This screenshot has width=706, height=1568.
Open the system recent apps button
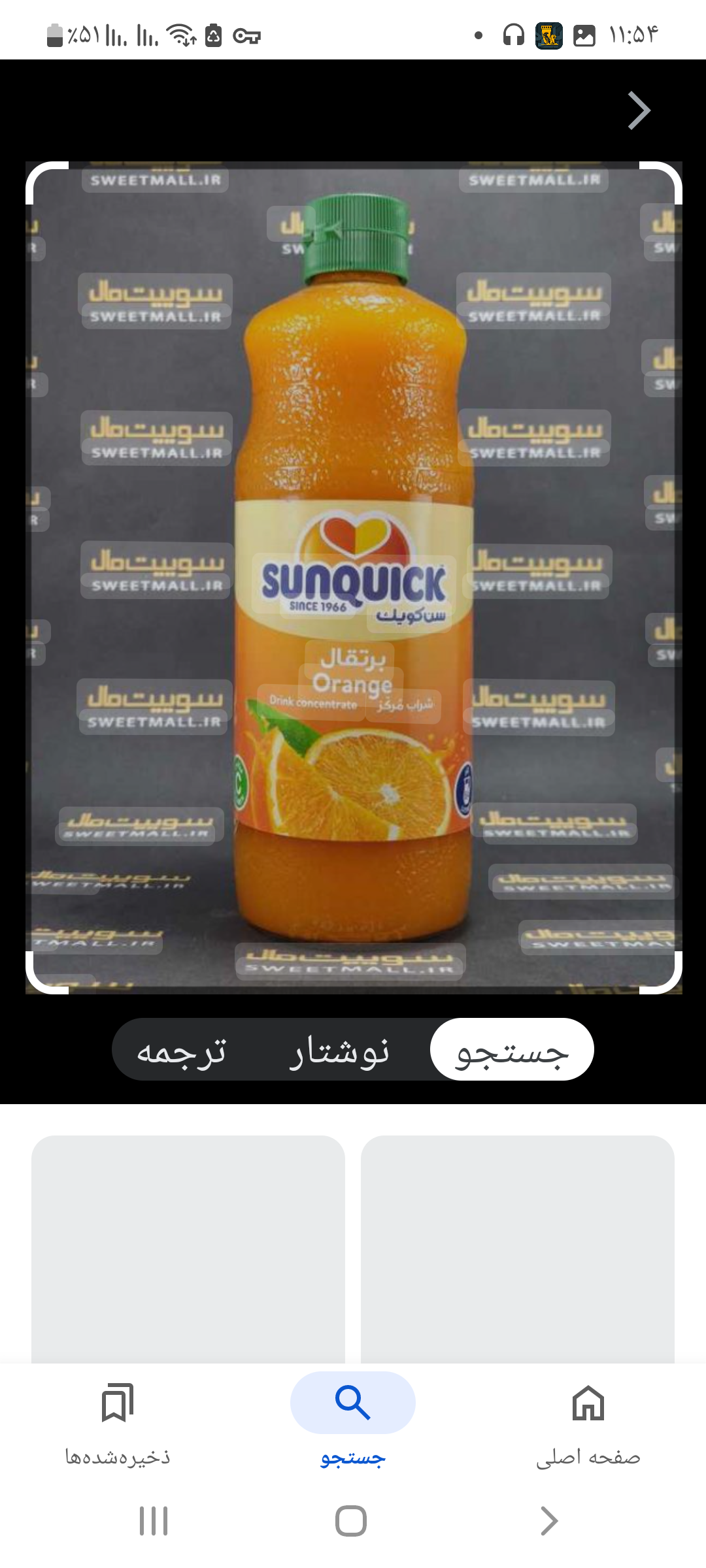point(154,1521)
